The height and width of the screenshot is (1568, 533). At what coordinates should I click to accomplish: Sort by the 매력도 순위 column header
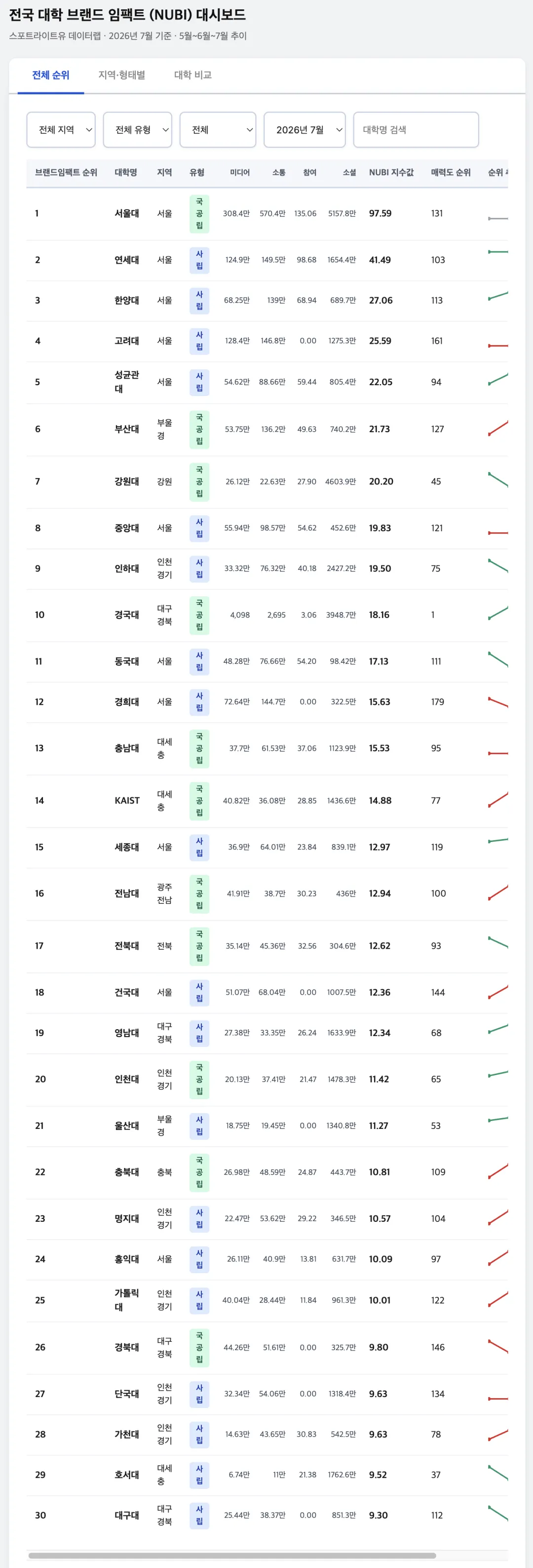coord(451,172)
